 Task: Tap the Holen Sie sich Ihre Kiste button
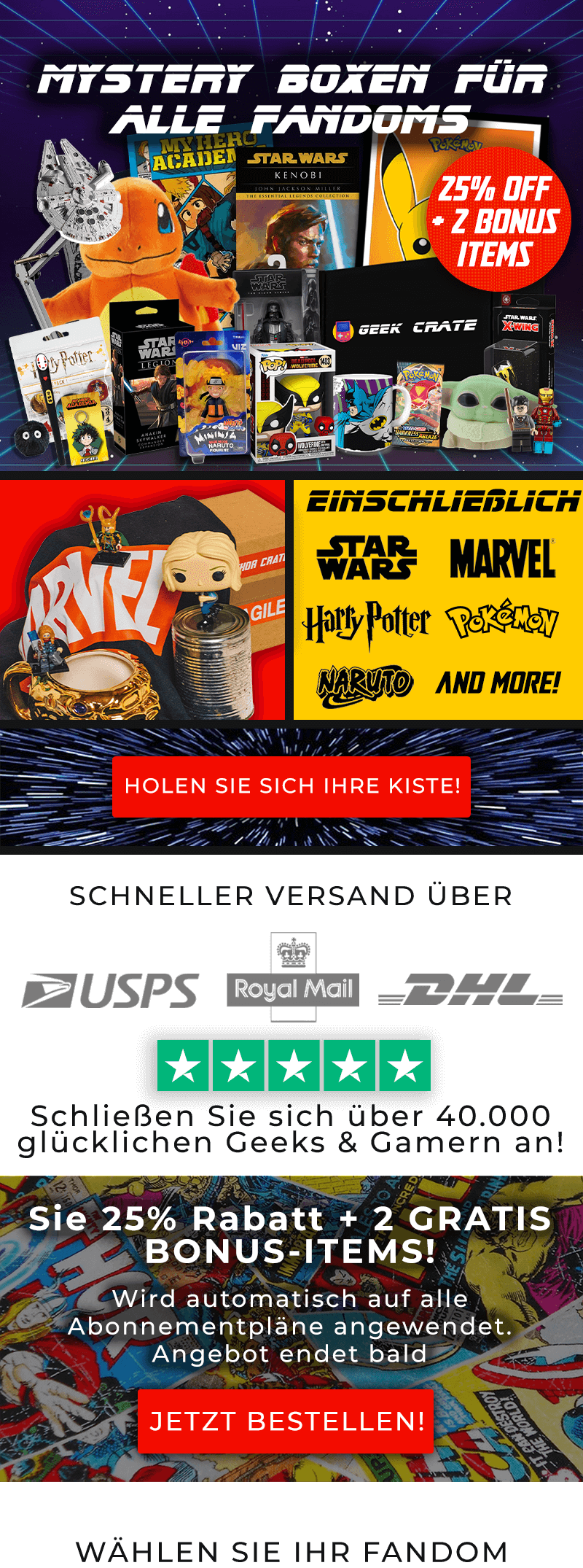point(291,786)
